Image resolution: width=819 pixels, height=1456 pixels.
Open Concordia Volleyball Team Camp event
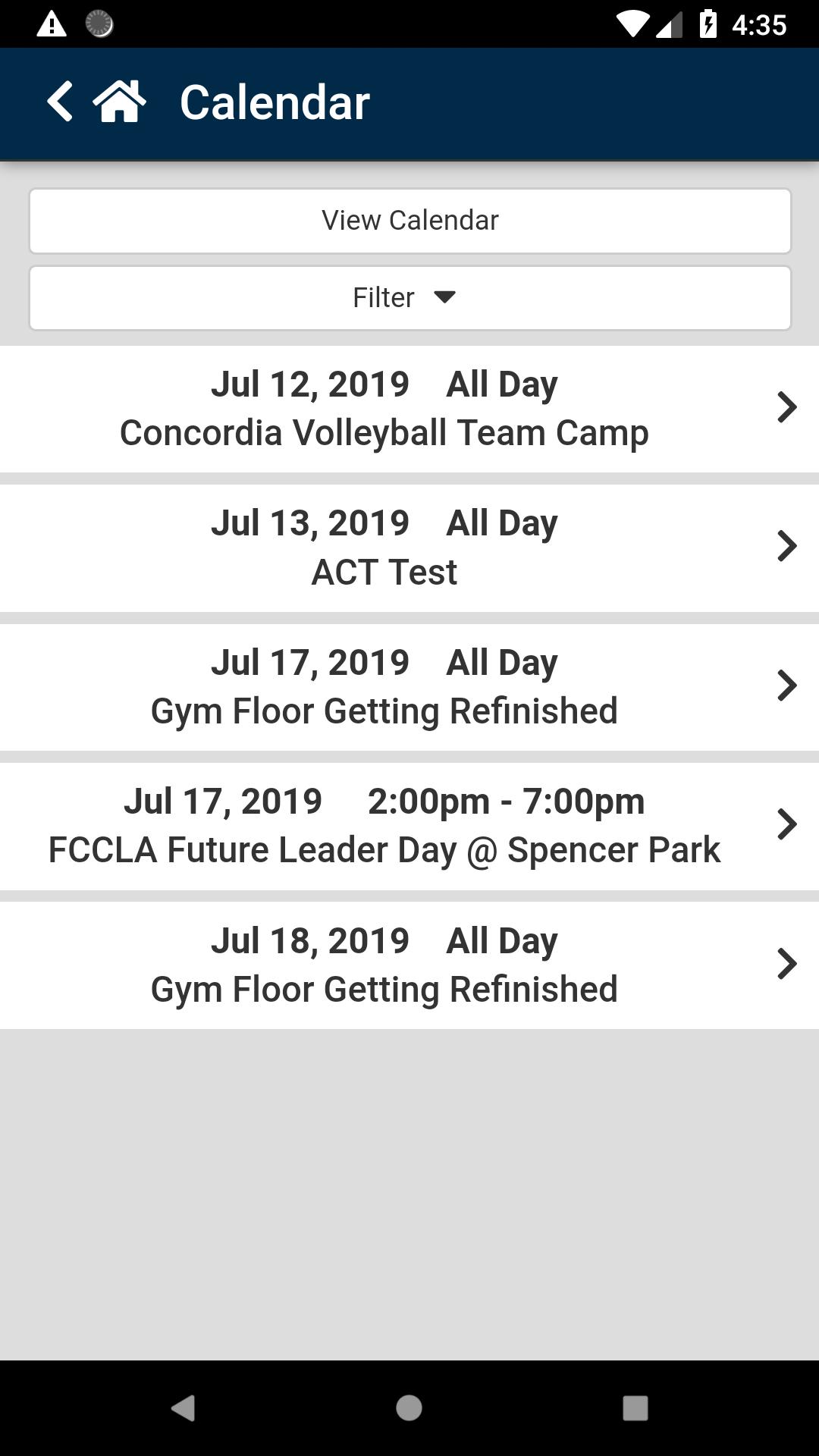pos(409,409)
